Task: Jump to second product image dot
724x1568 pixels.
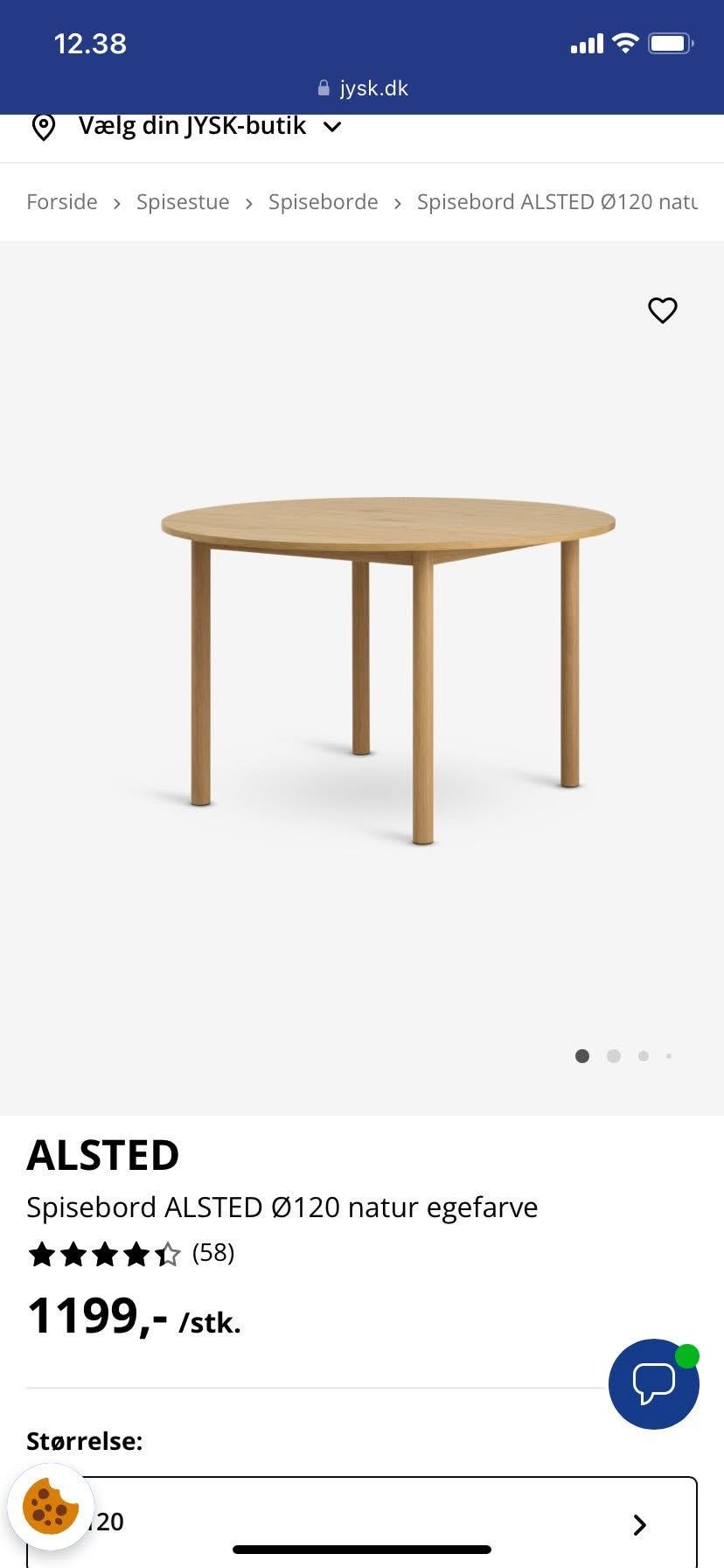Action: pyautogui.click(x=614, y=1056)
